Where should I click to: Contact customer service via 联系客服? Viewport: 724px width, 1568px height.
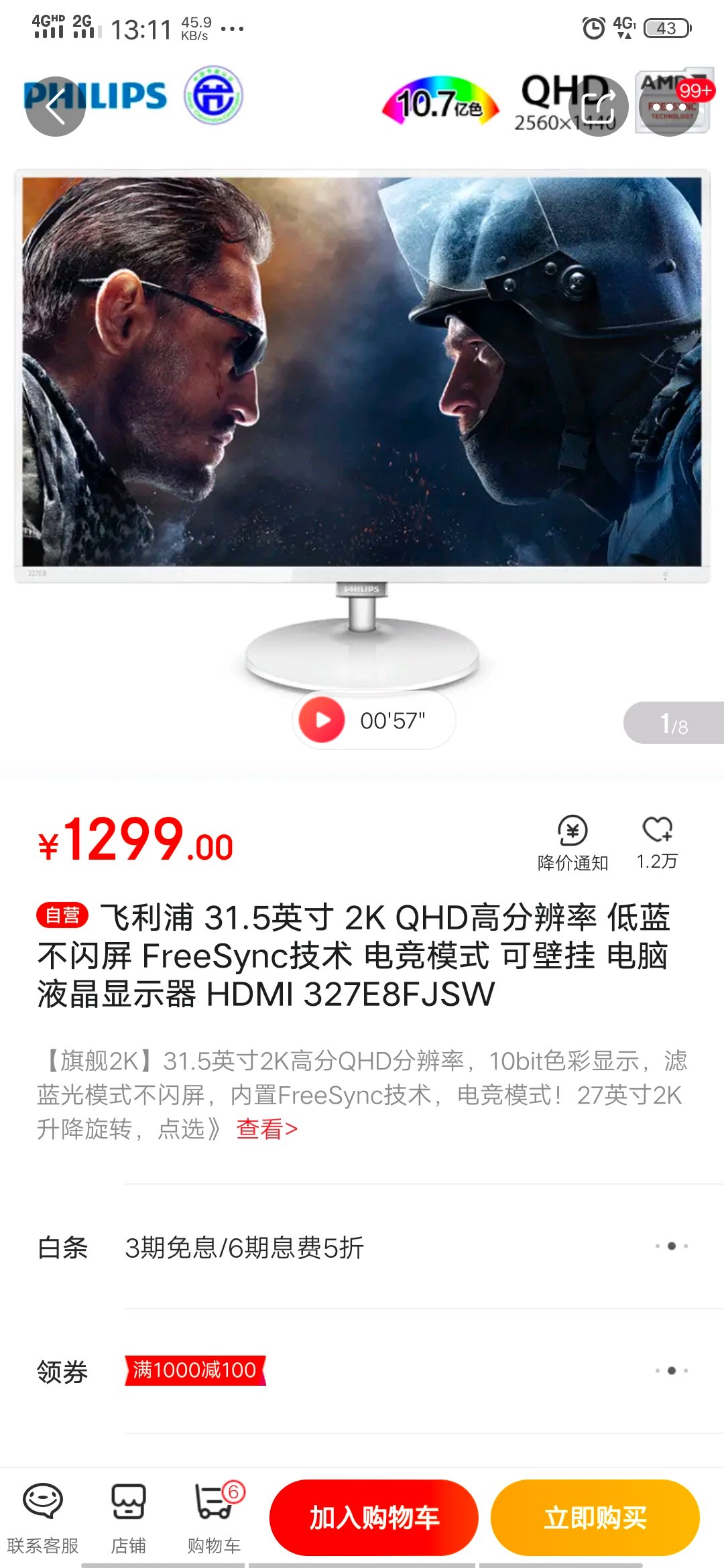tap(43, 1518)
